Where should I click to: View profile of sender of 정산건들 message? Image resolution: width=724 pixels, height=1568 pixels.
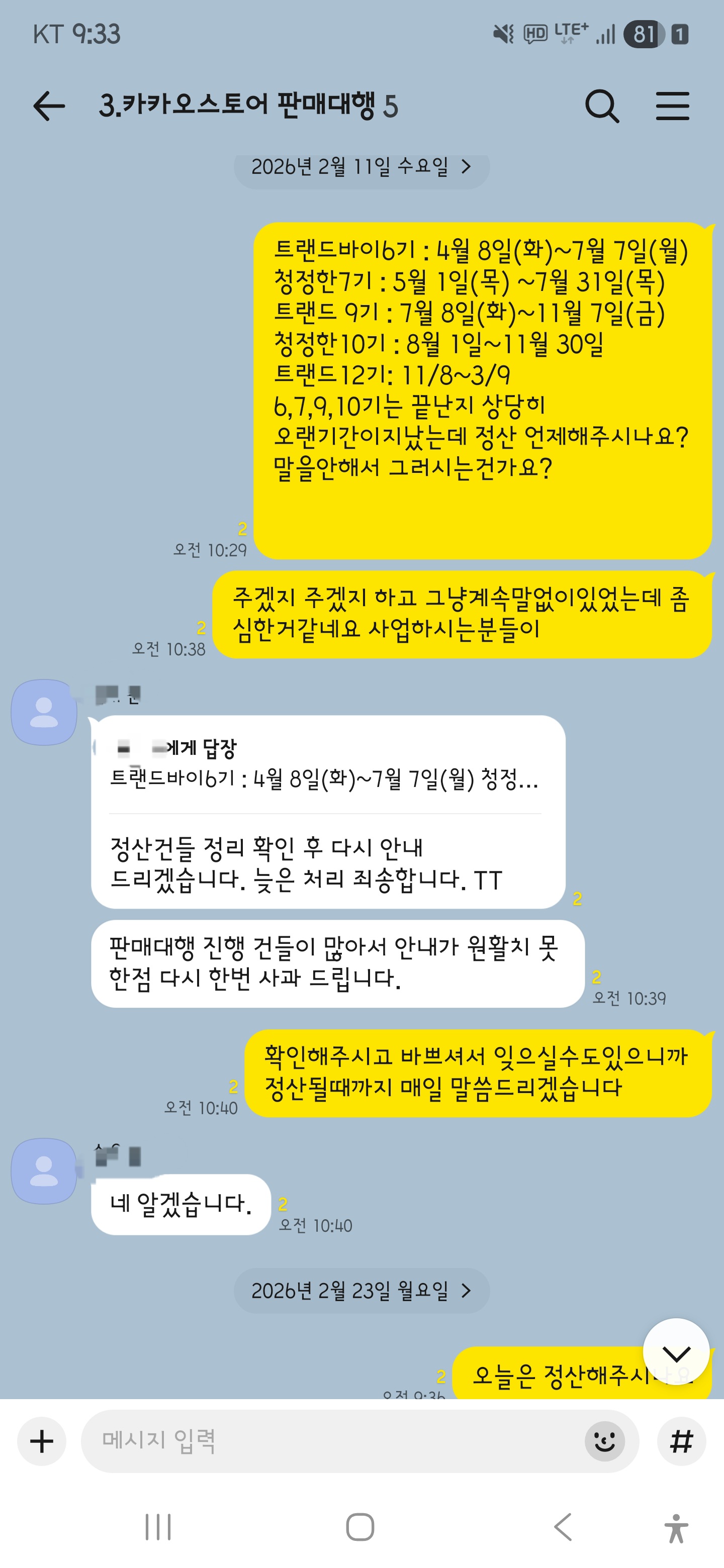pos(44,712)
